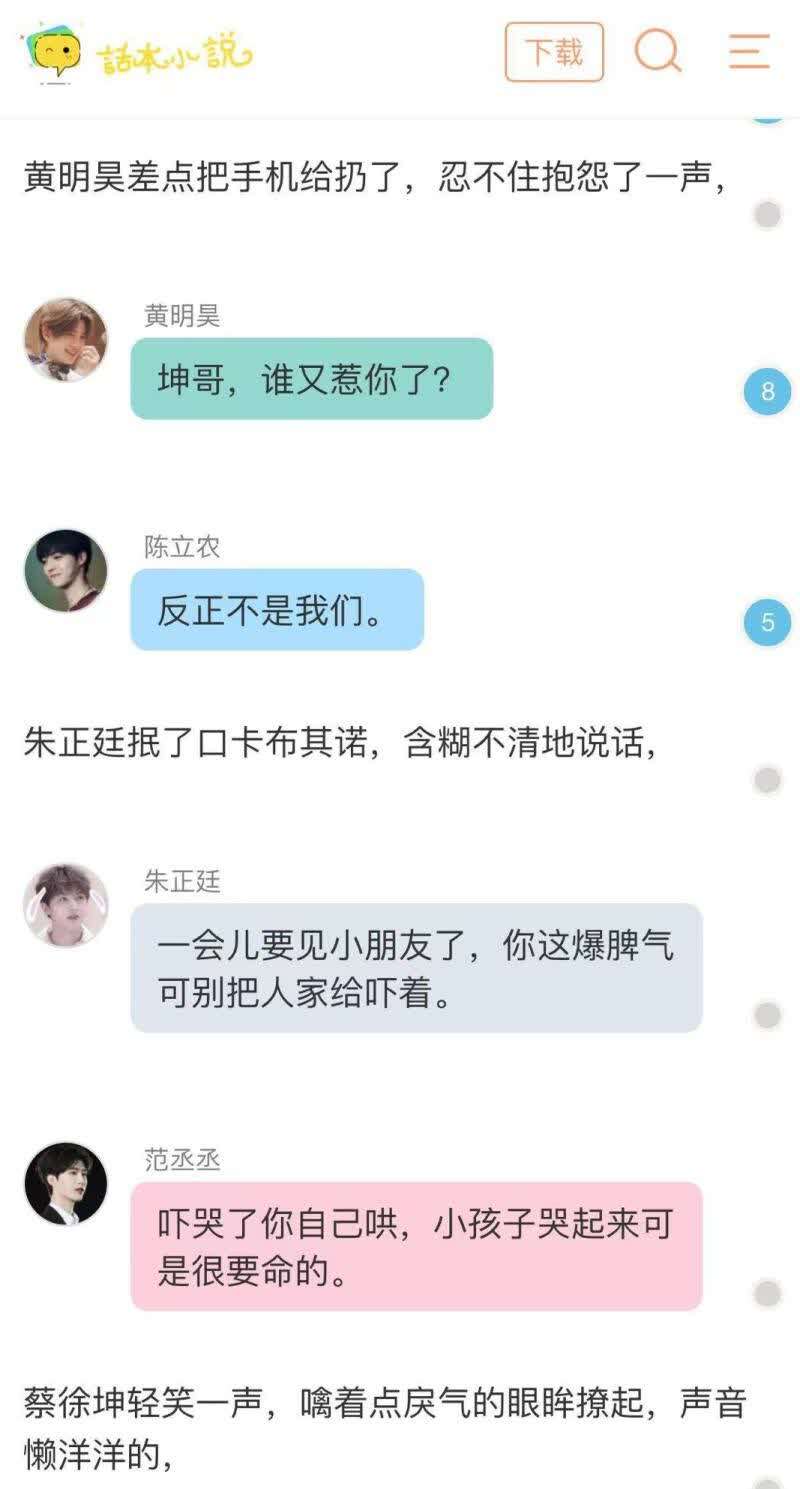
Task: Add comment to the 忍不住抱怨了一声 narration line
Action: click(x=767, y=214)
